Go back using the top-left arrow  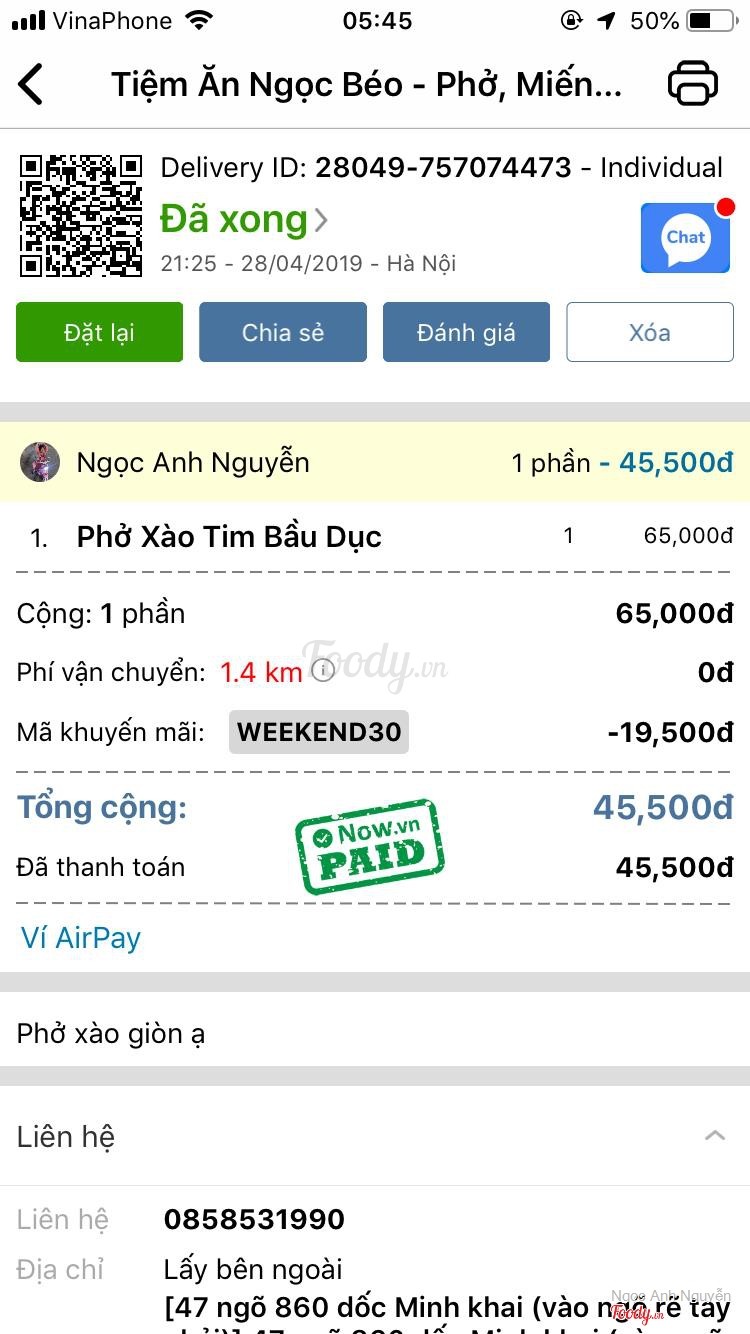32,84
